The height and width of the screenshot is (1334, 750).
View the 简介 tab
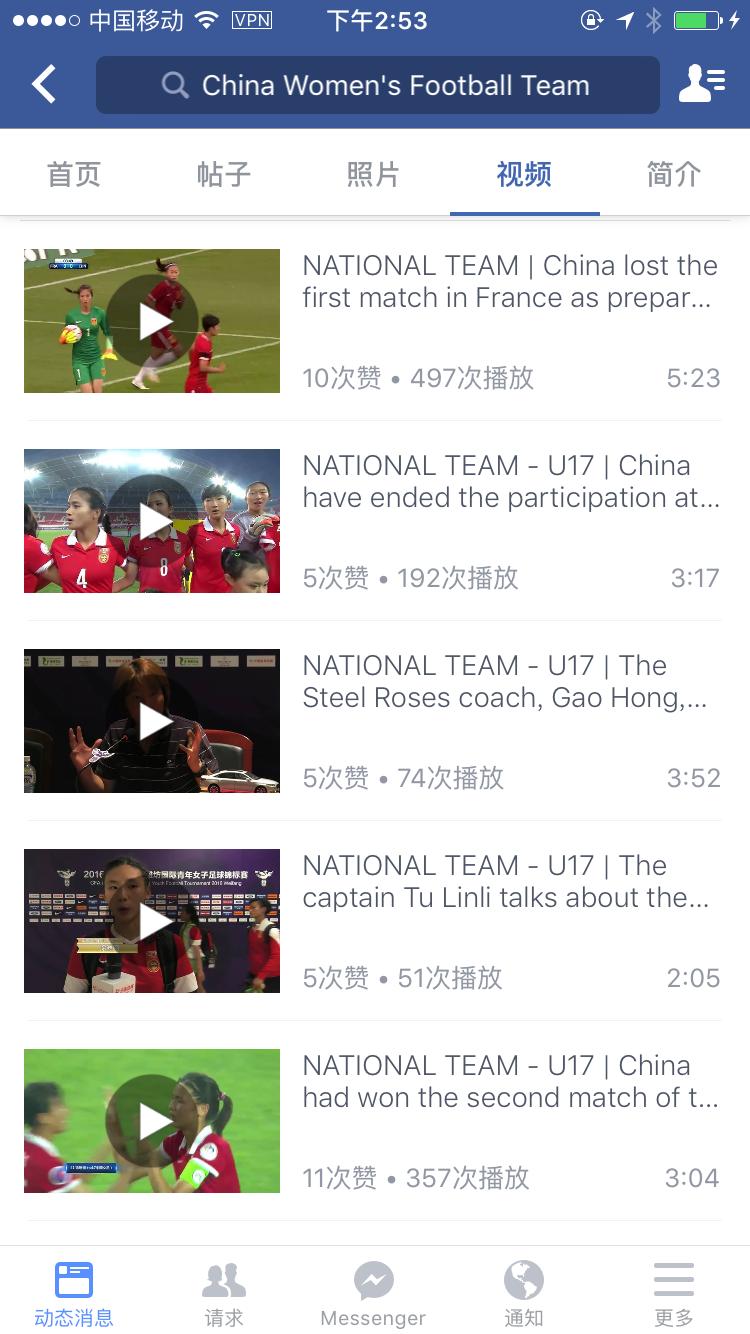pos(674,175)
